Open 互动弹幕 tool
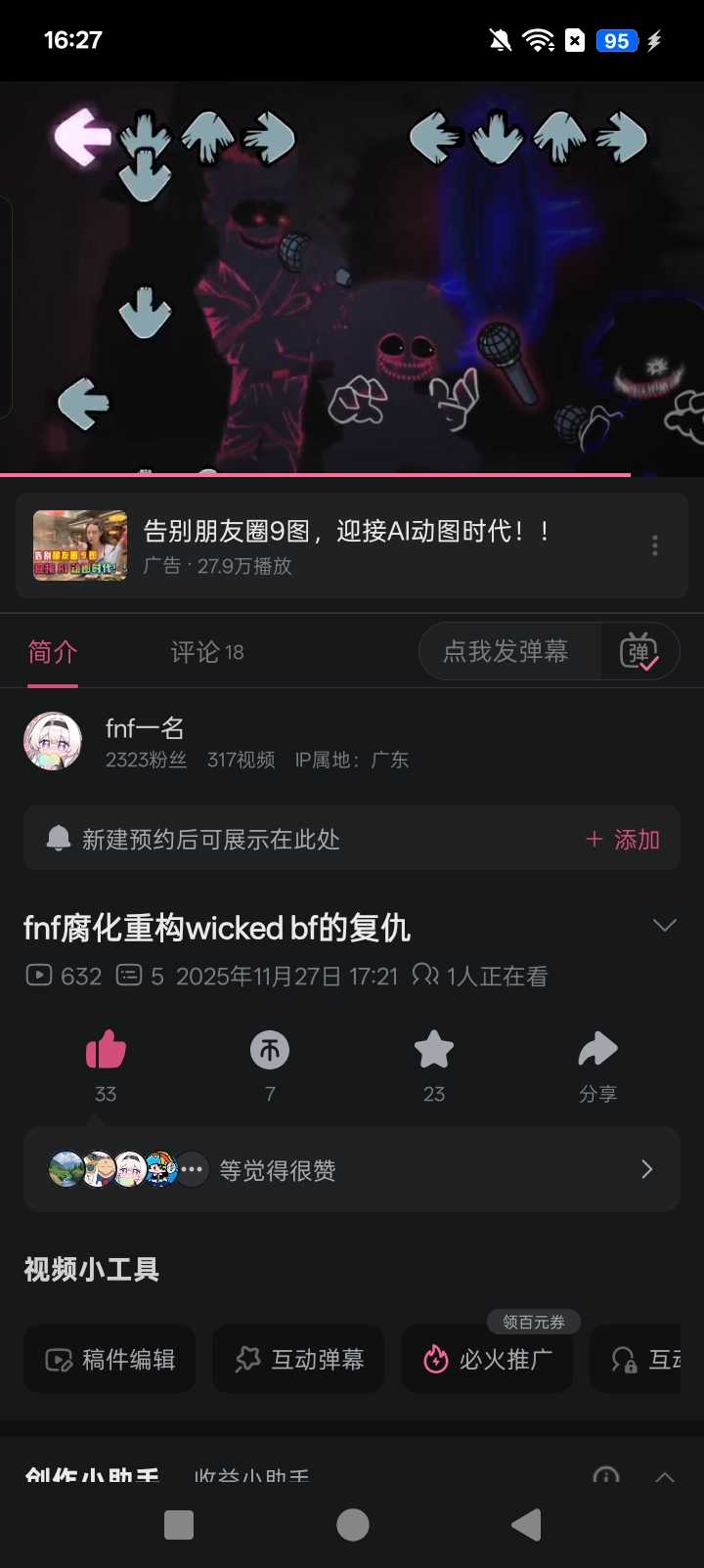The height and width of the screenshot is (1568, 704). click(x=298, y=1359)
